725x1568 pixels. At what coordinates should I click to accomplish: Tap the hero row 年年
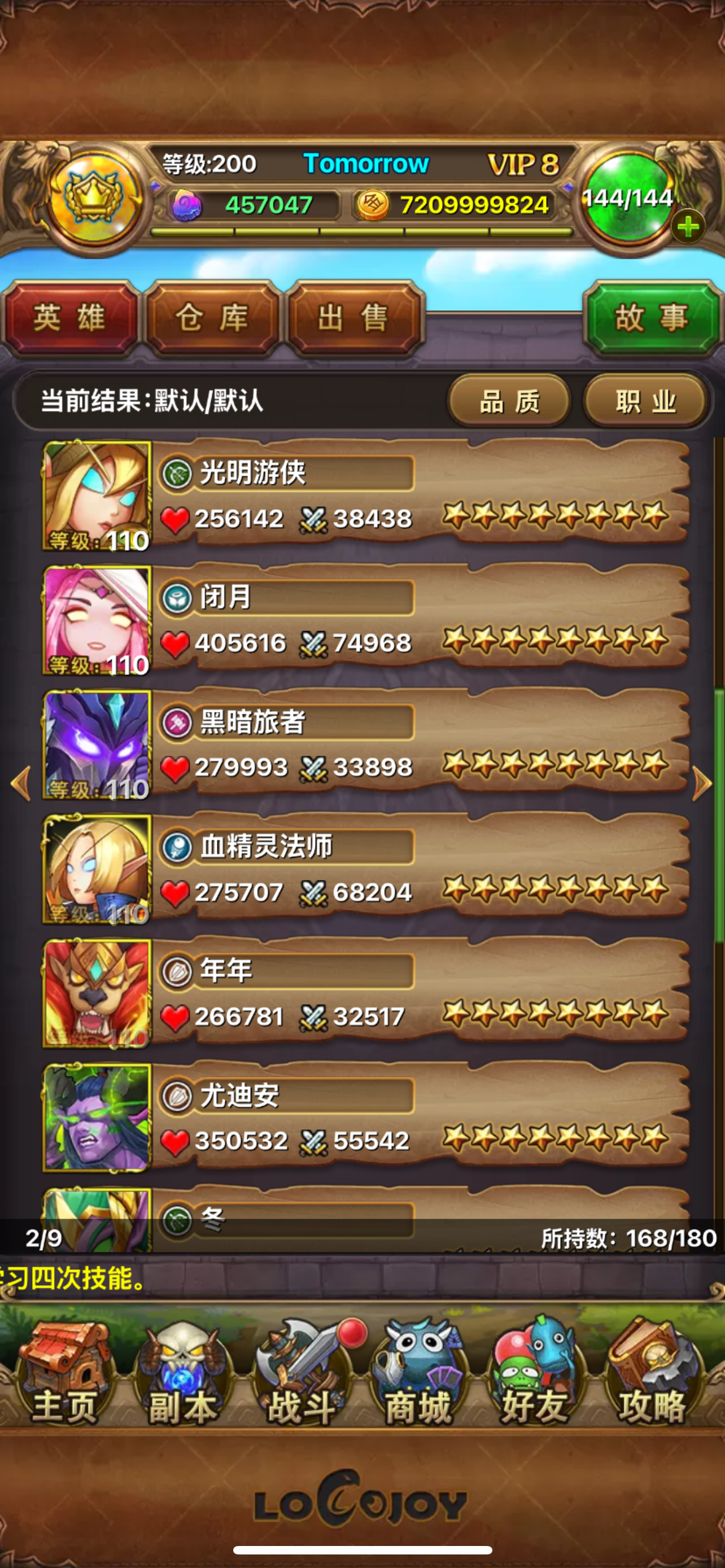coord(365,993)
